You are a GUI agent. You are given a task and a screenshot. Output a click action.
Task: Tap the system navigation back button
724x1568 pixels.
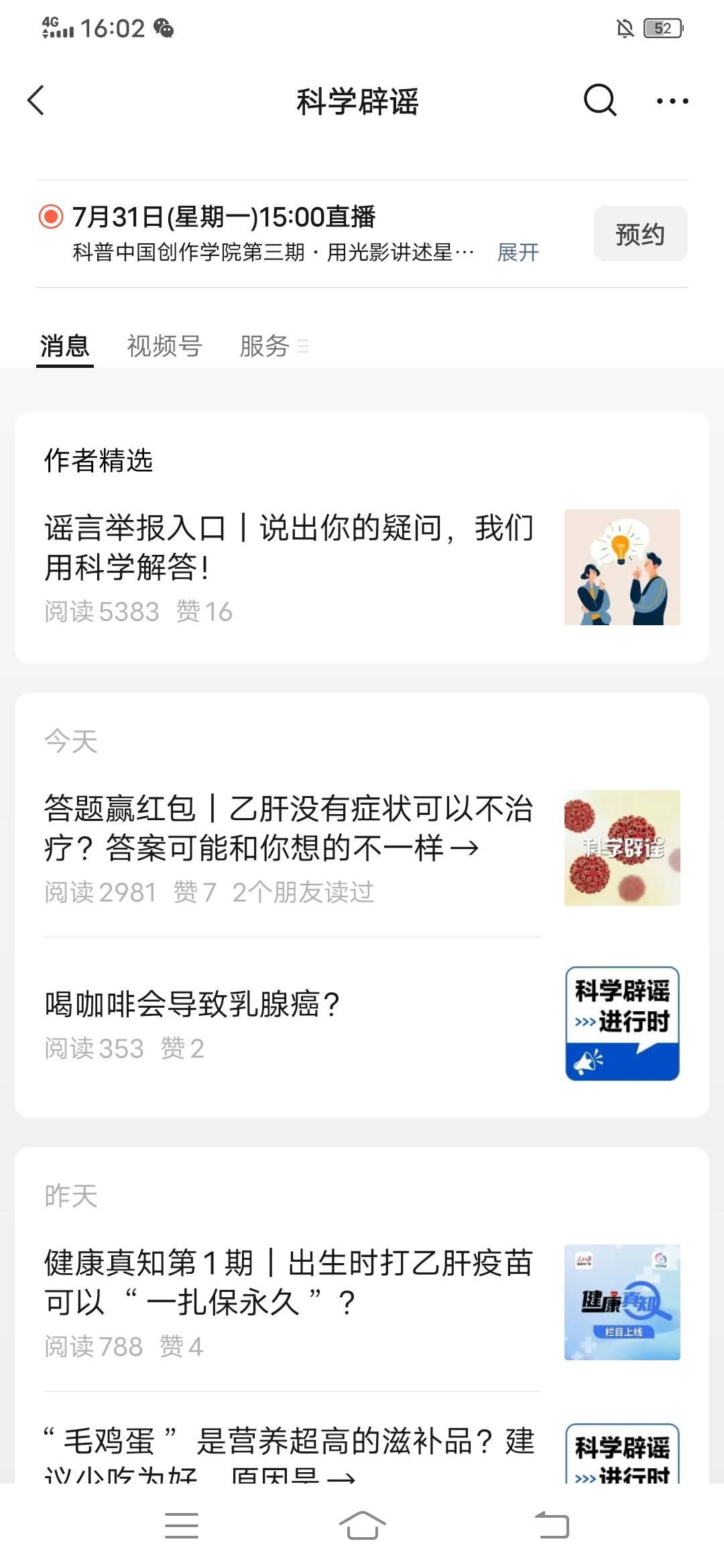552,1526
